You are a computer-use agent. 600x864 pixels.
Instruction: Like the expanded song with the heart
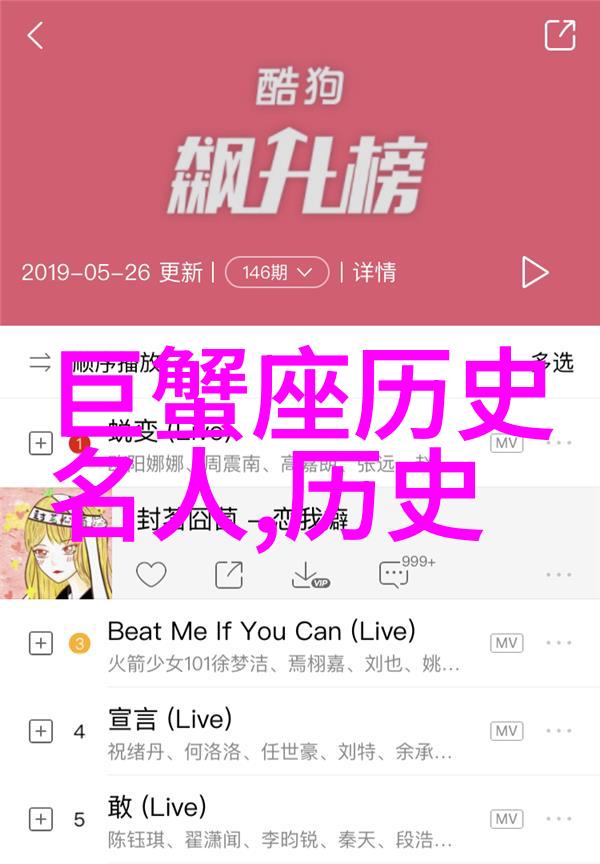151,574
